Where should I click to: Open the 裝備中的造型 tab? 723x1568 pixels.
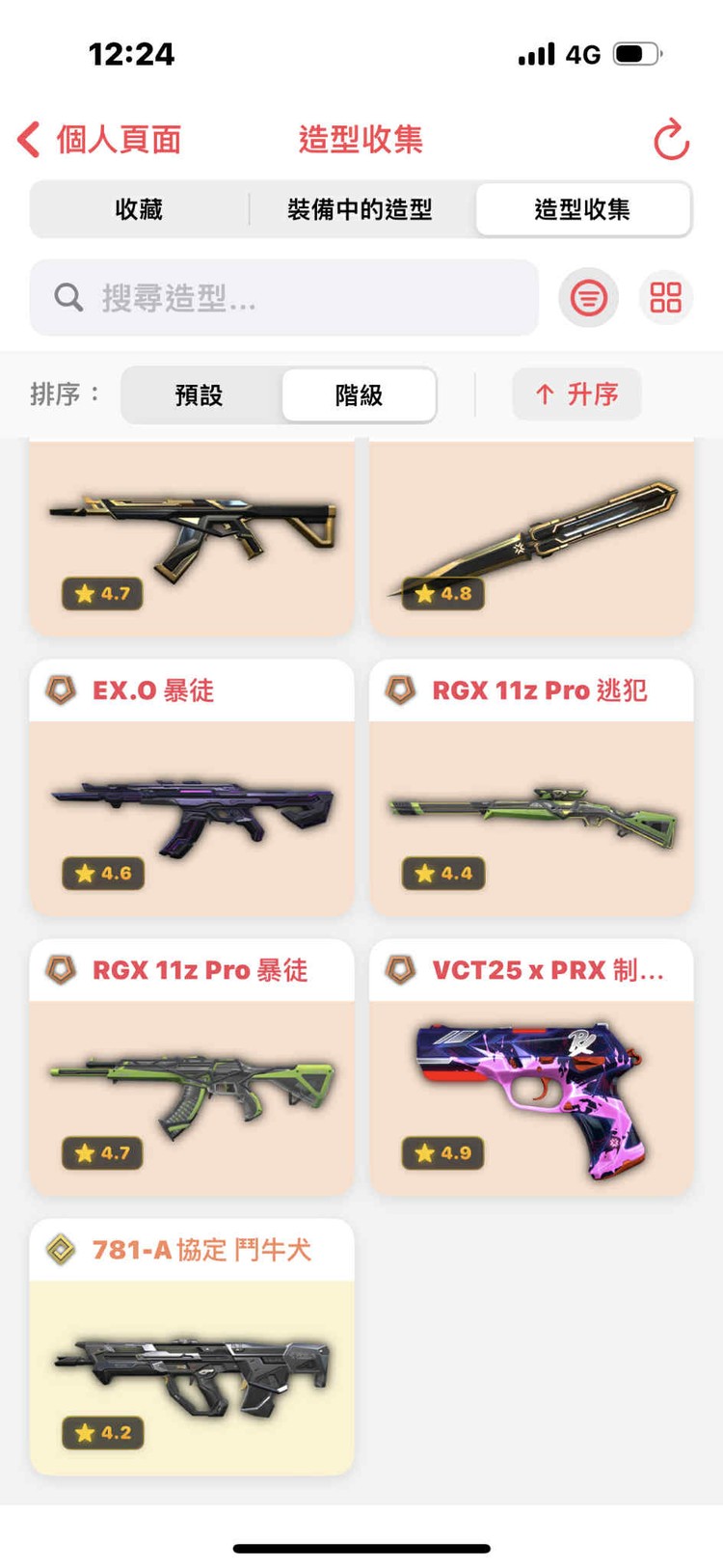(x=361, y=209)
